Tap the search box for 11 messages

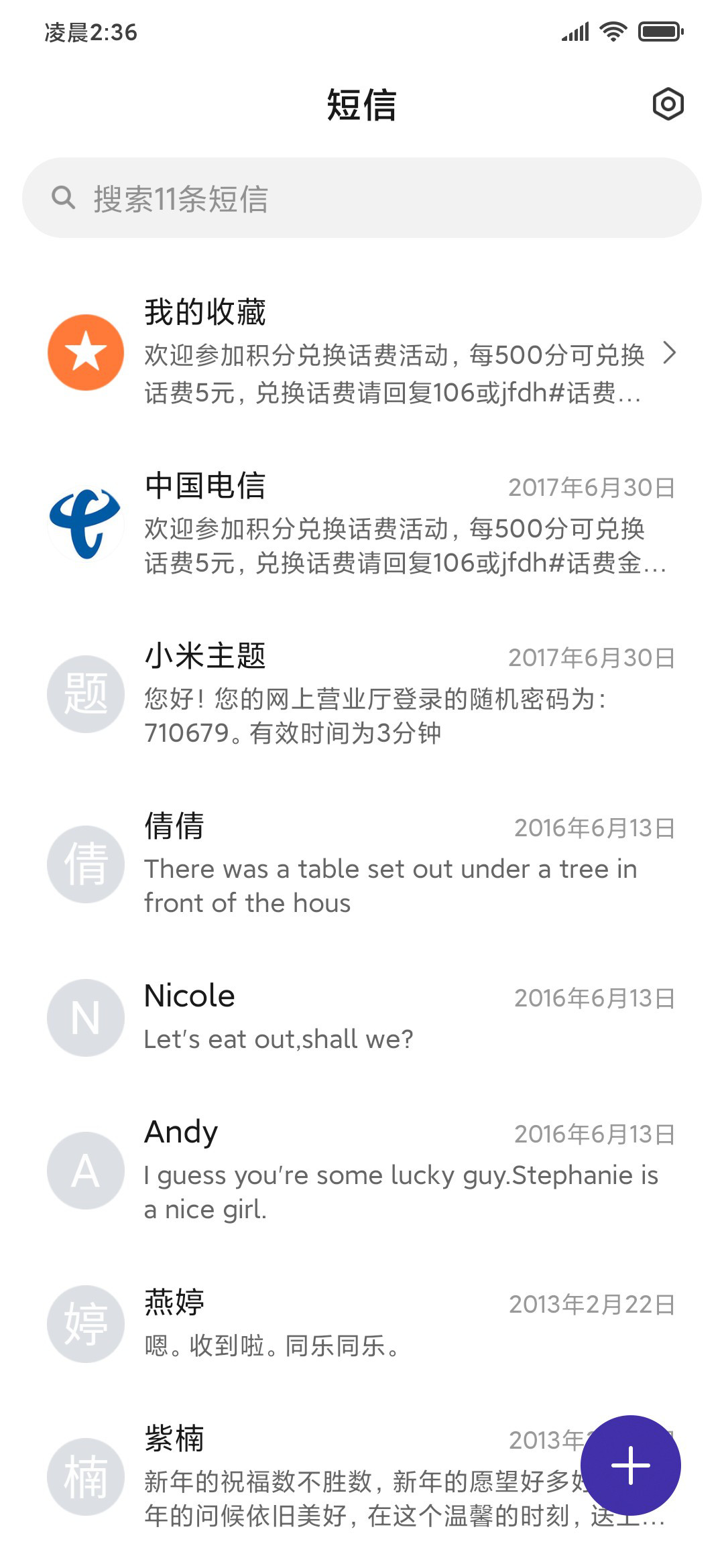(x=362, y=198)
